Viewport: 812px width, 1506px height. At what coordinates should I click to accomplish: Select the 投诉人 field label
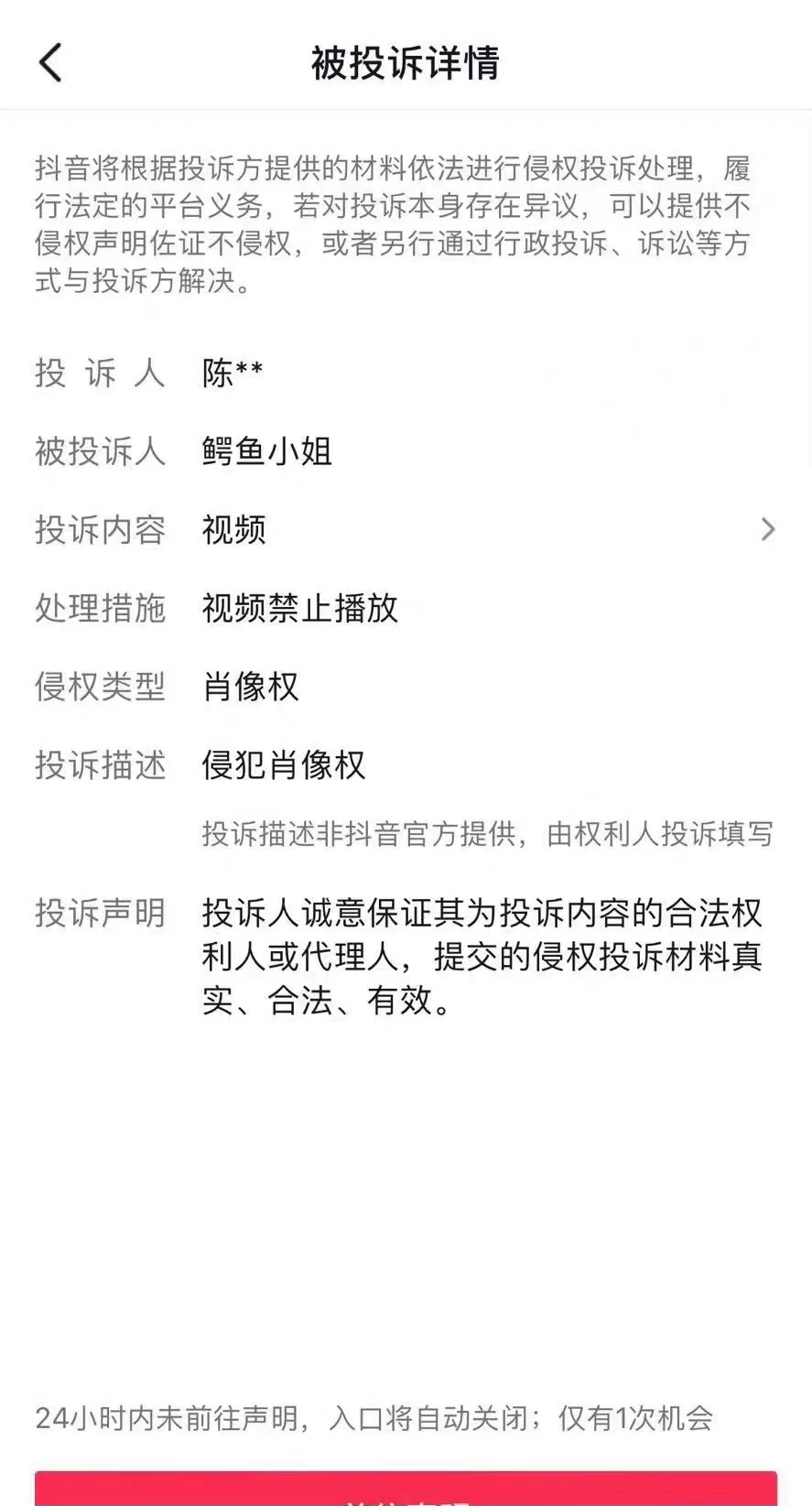(x=101, y=373)
